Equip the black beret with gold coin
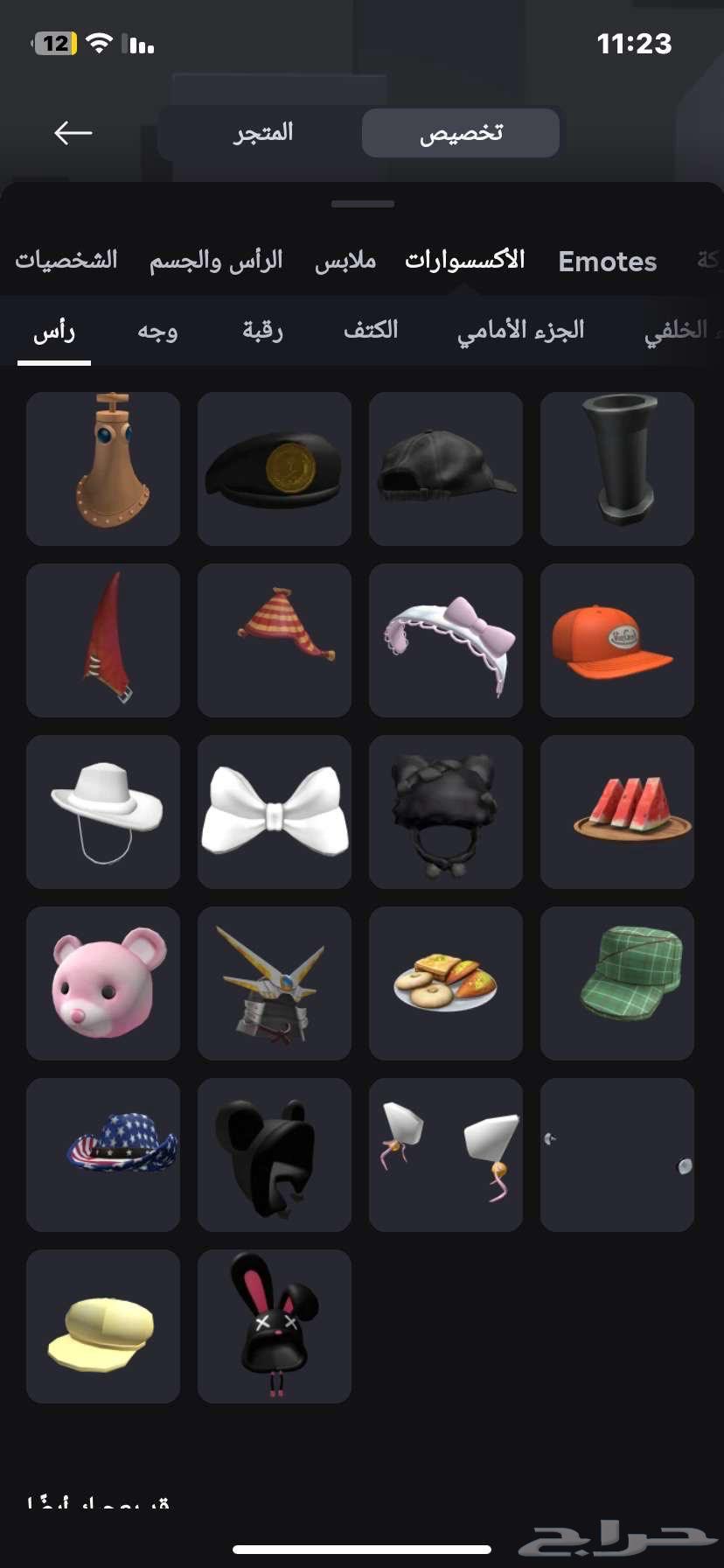724x1568 pixels. click(275, 469)
